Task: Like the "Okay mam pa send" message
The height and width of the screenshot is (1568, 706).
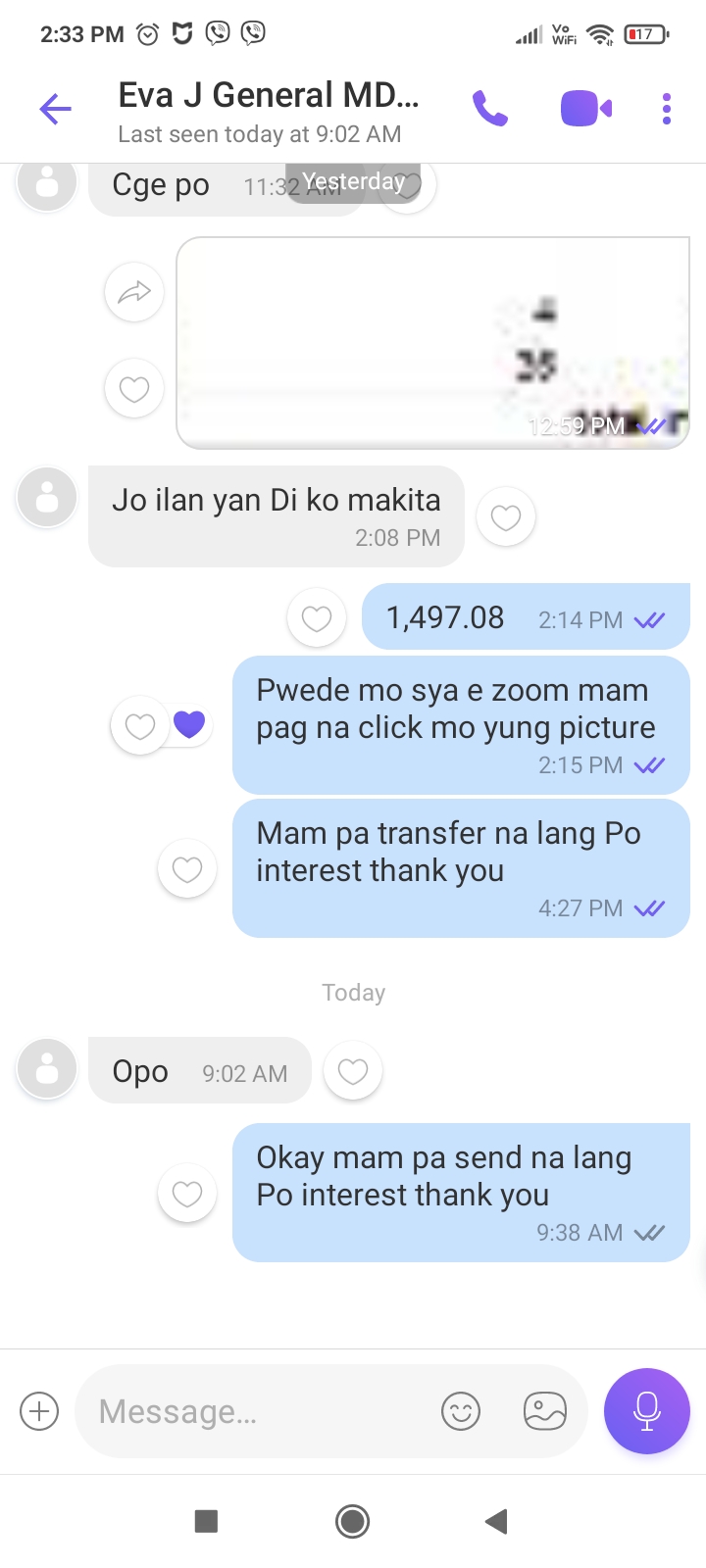Action: tap(187, 1194)
